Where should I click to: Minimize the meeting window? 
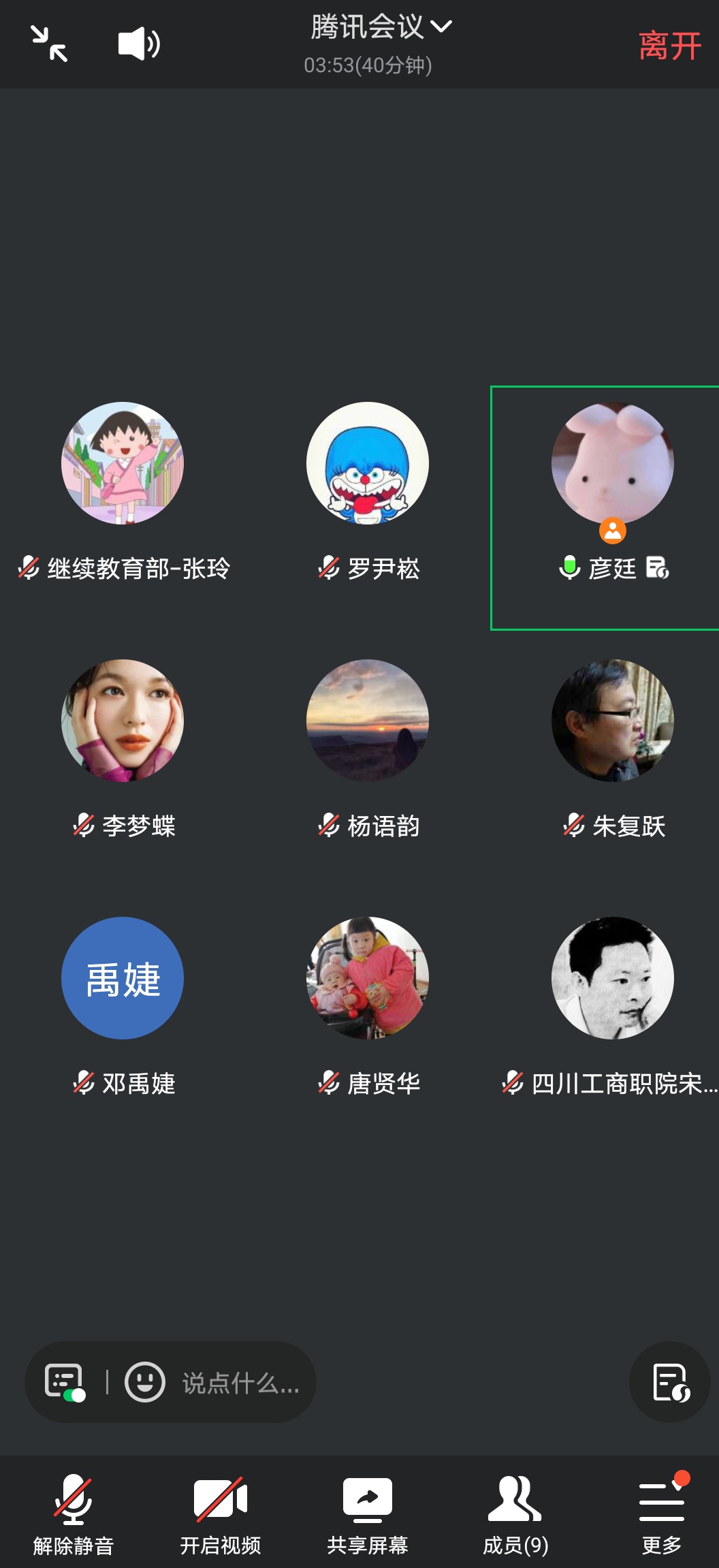coord(49,44)
